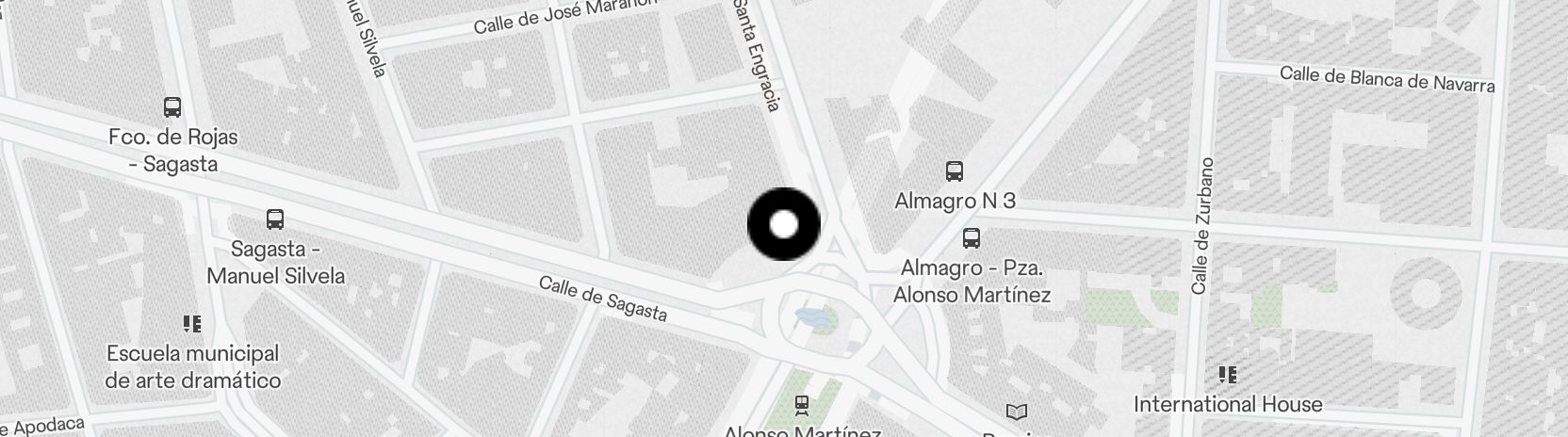Select the International House place marker
The image size is (1568, 437).
[x=1227, y=376]
